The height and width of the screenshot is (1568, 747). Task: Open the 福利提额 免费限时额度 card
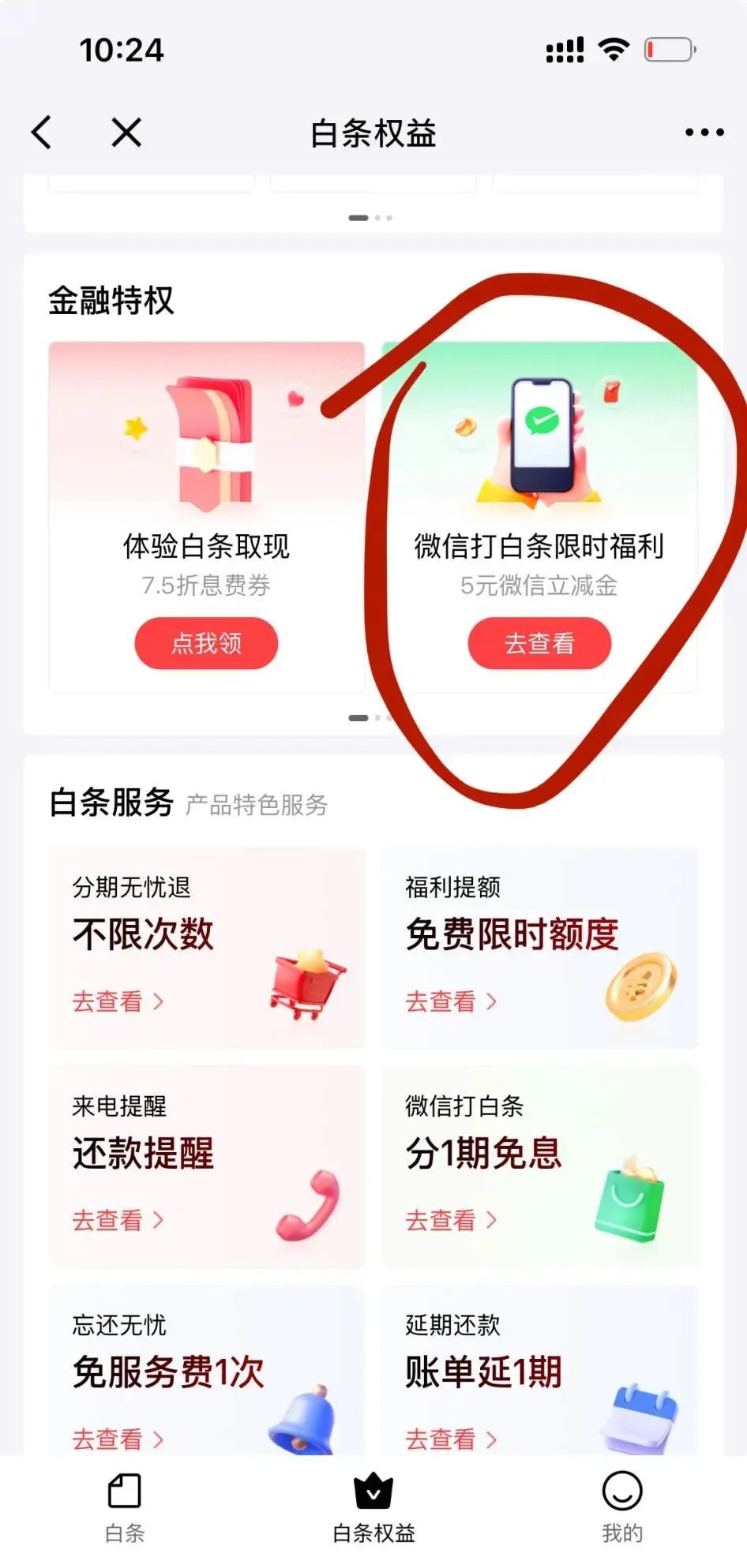tap(540, 947)
